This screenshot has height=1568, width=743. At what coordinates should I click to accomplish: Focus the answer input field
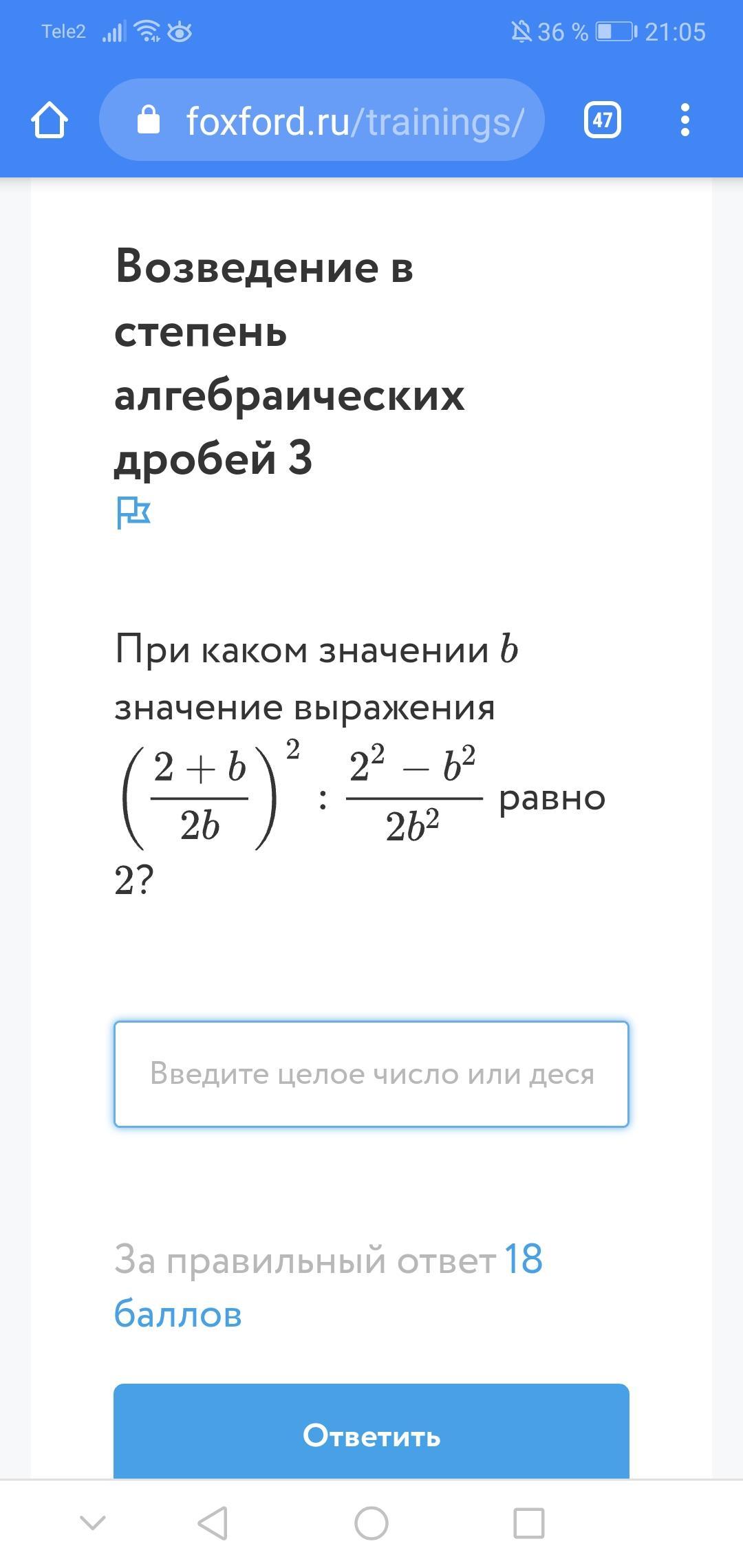(371, 1074)
